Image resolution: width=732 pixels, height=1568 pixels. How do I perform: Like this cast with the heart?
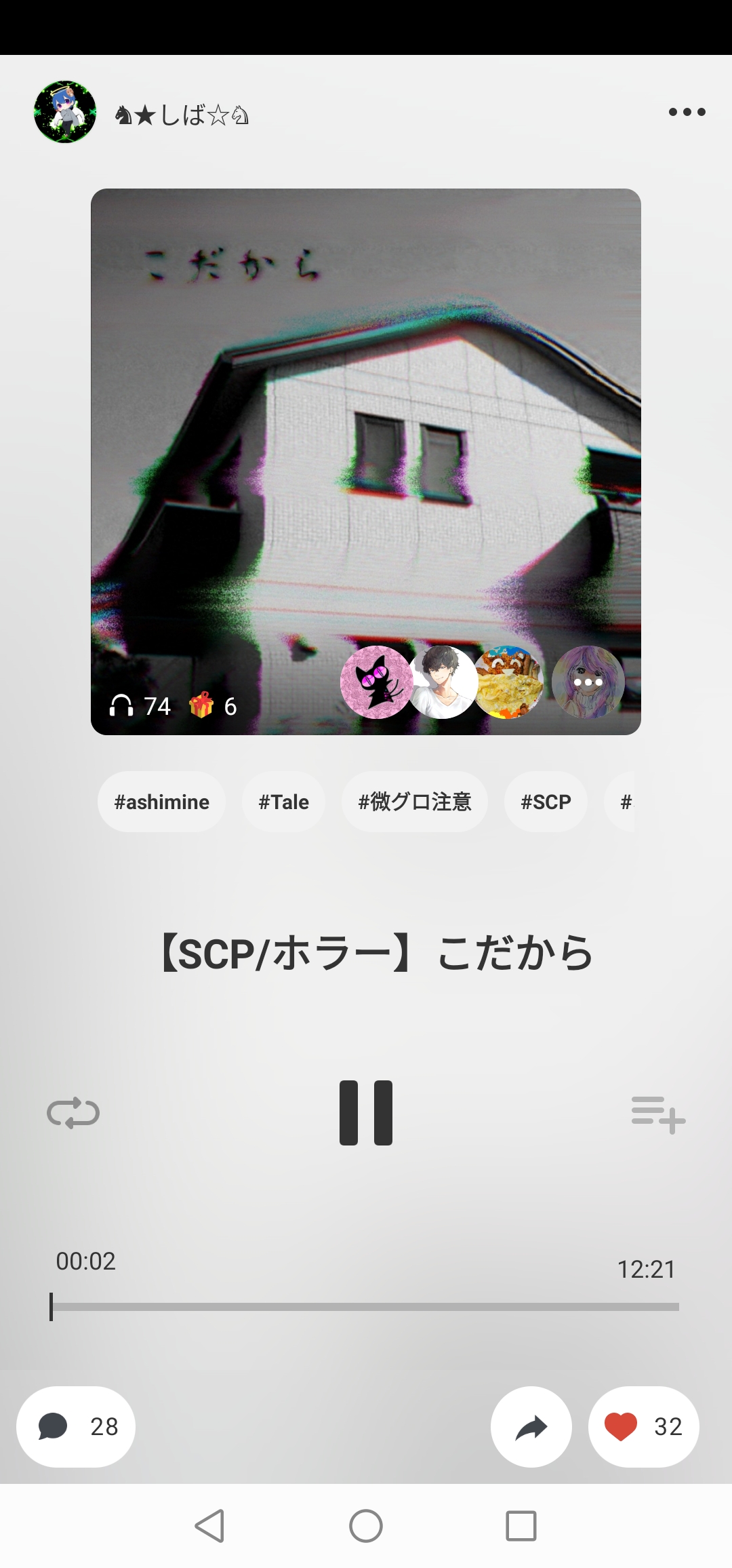click(x=643, y=1426)
